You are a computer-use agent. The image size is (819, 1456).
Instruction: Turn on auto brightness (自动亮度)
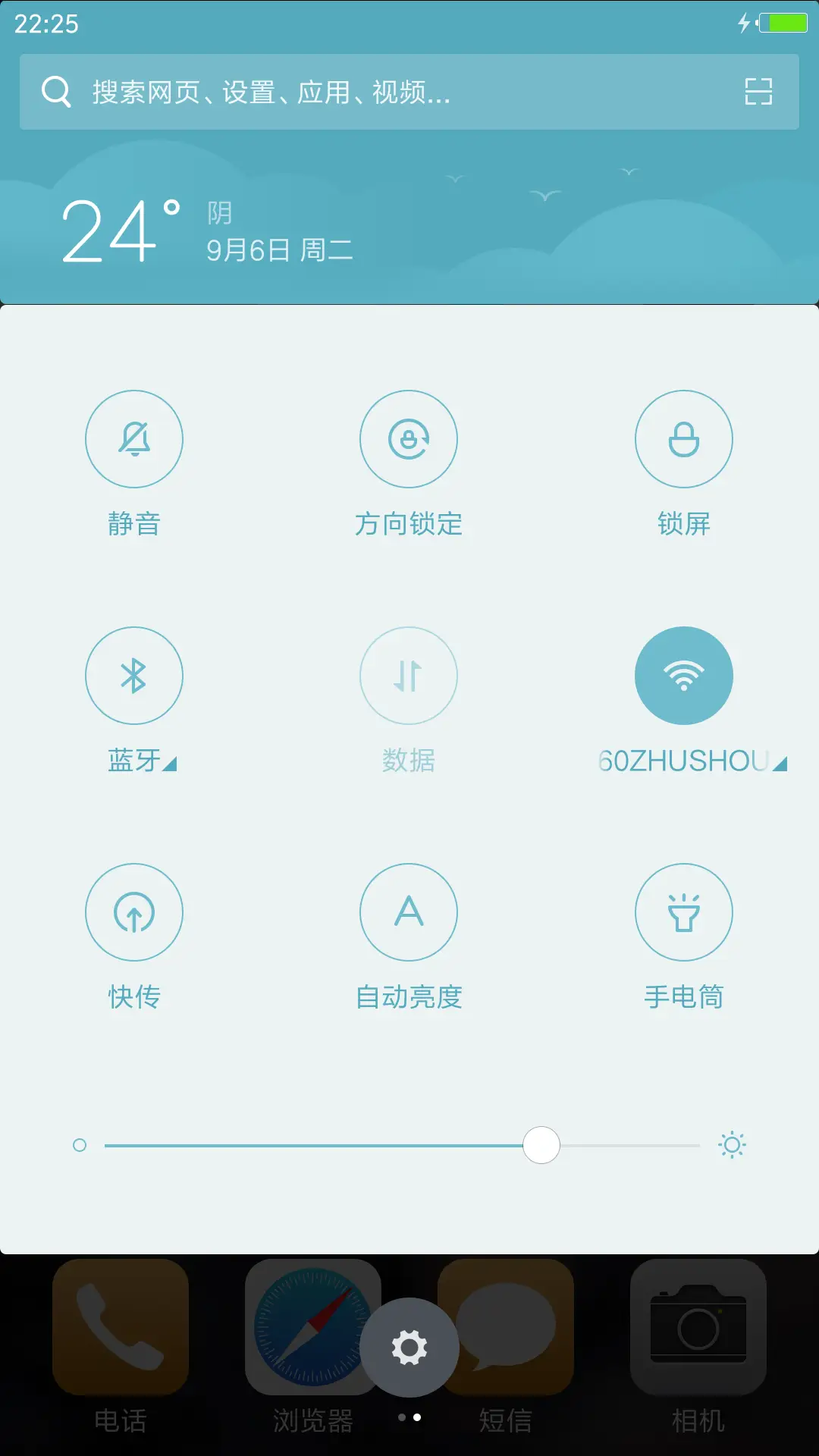[409, 912]
